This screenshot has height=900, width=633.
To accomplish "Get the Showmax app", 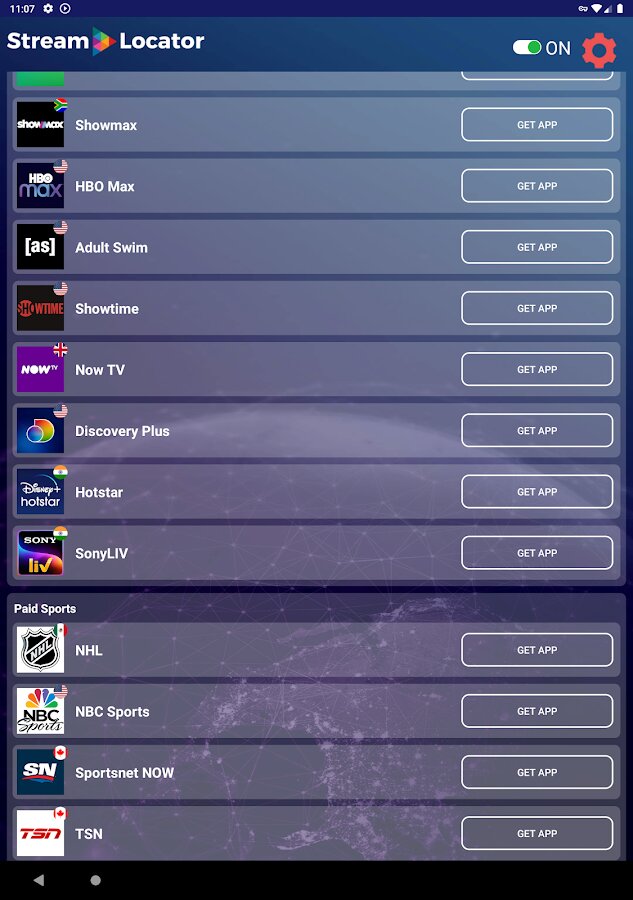I will click(x=537, y=125).
